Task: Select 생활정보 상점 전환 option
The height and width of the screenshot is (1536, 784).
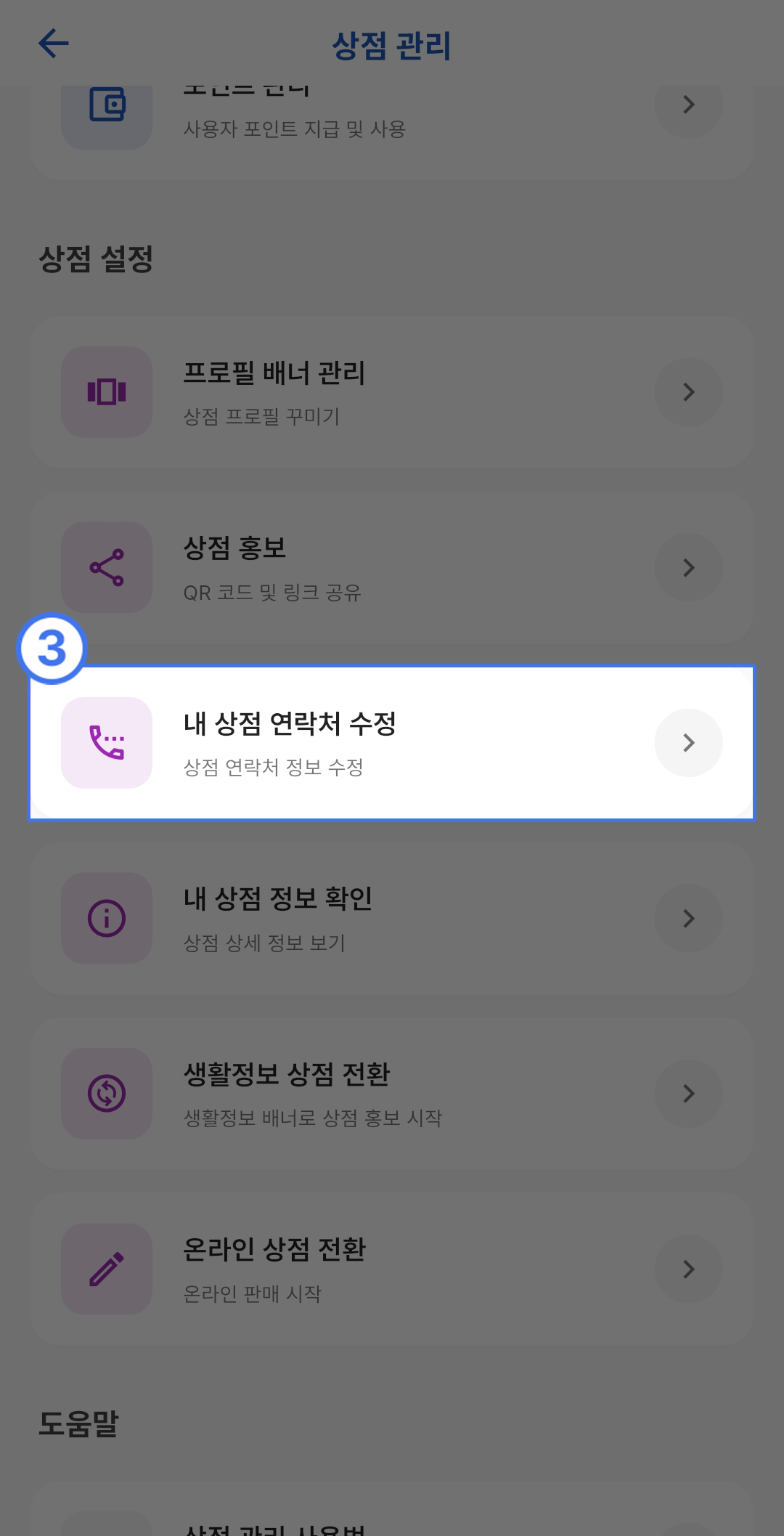Action: 392,1094
